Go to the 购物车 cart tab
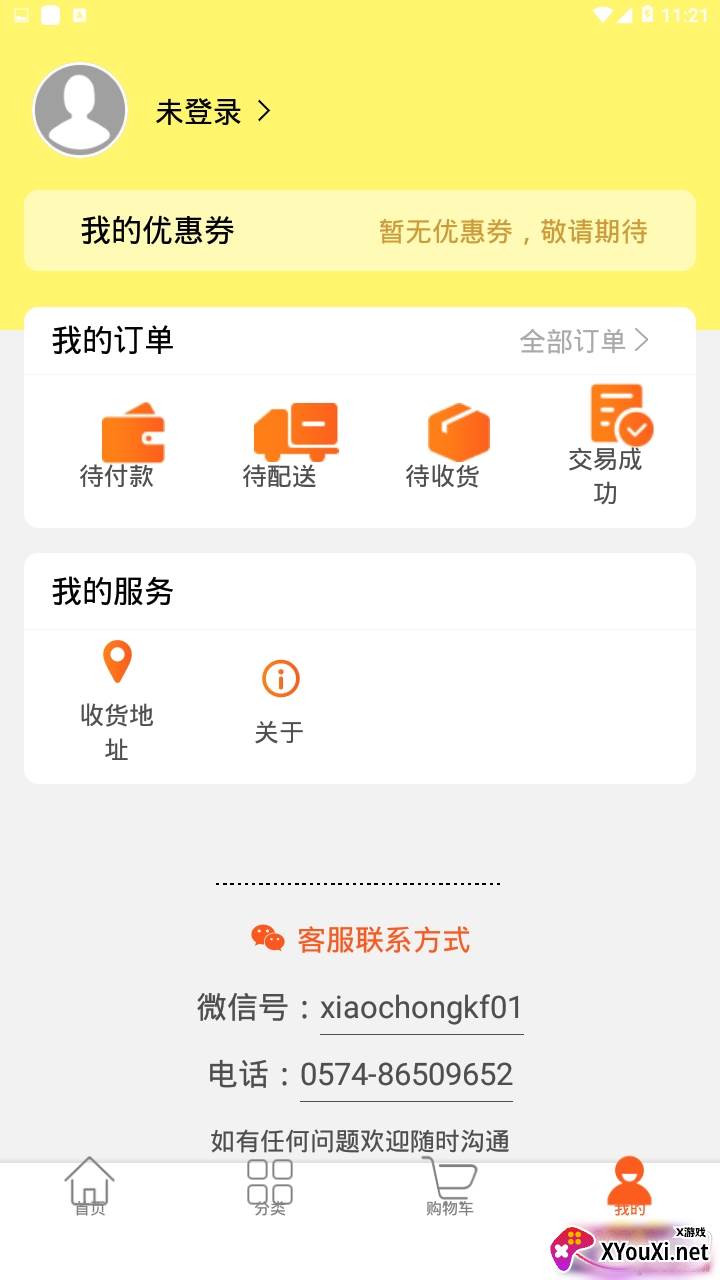This screenshot has height=1280, width=720. pos(449,1187)
